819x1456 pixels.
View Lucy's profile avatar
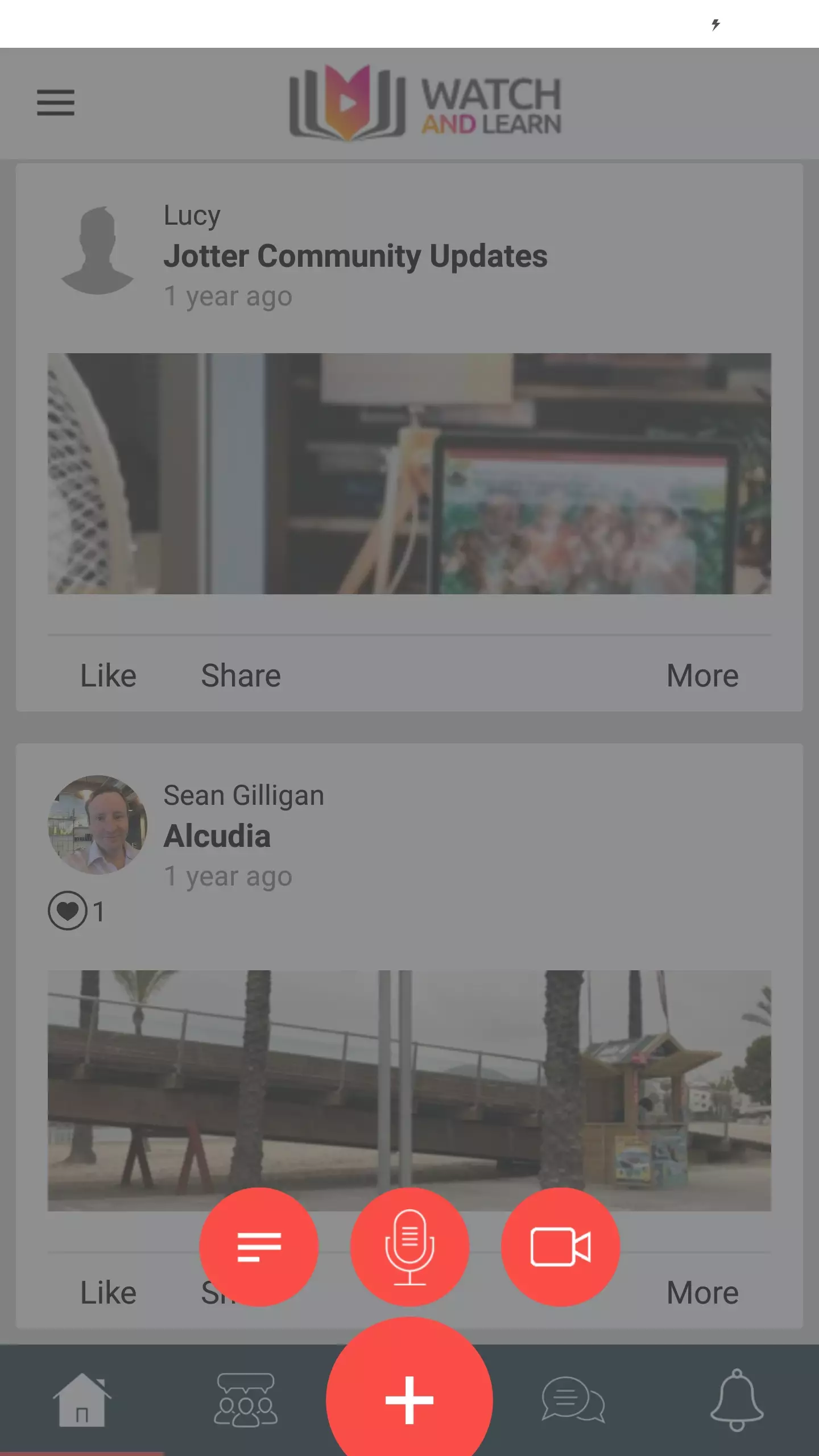coord(97,250)
